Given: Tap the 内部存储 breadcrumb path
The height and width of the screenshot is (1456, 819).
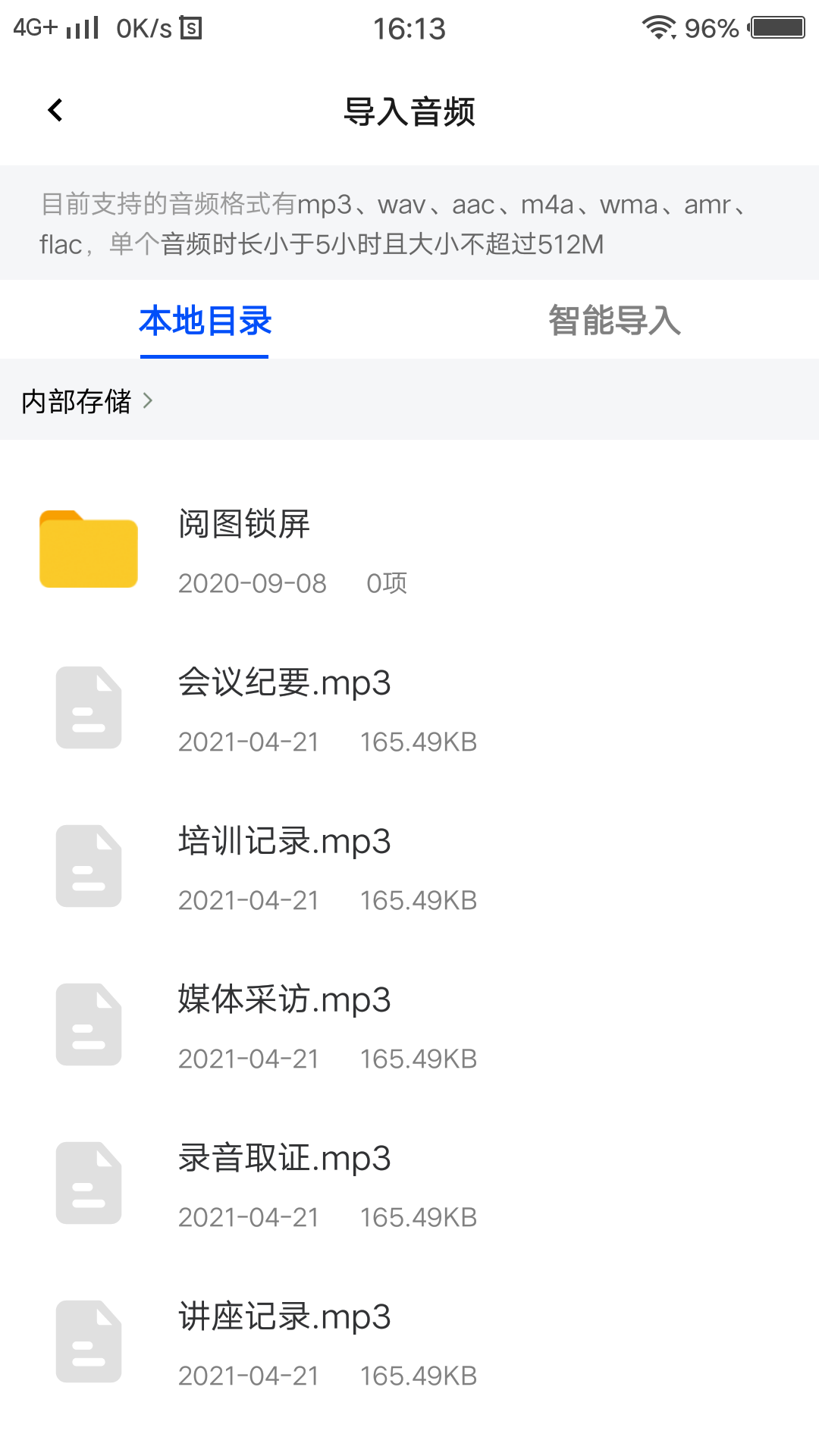Looking at the screenshot, I should 77,401.
